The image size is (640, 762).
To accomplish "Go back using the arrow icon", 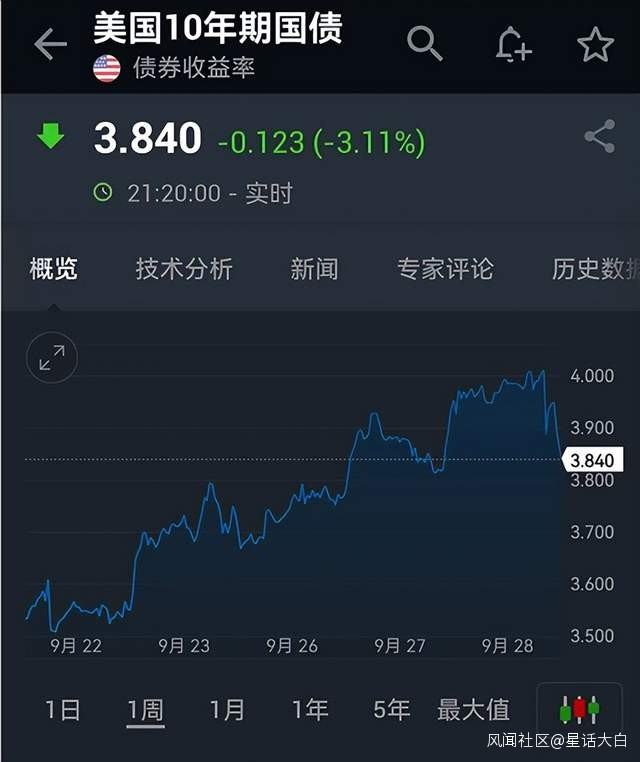I will 49,44.
